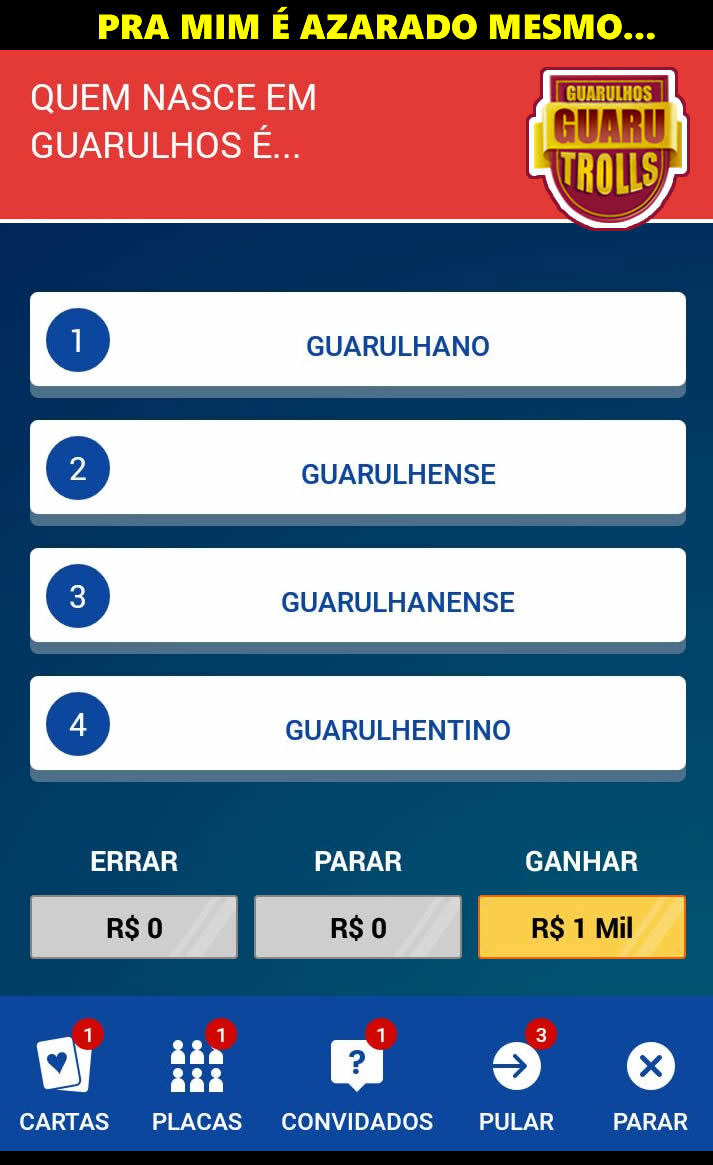Use the Cartas help
The image size is (713, 1165).
pos(65,1077)
